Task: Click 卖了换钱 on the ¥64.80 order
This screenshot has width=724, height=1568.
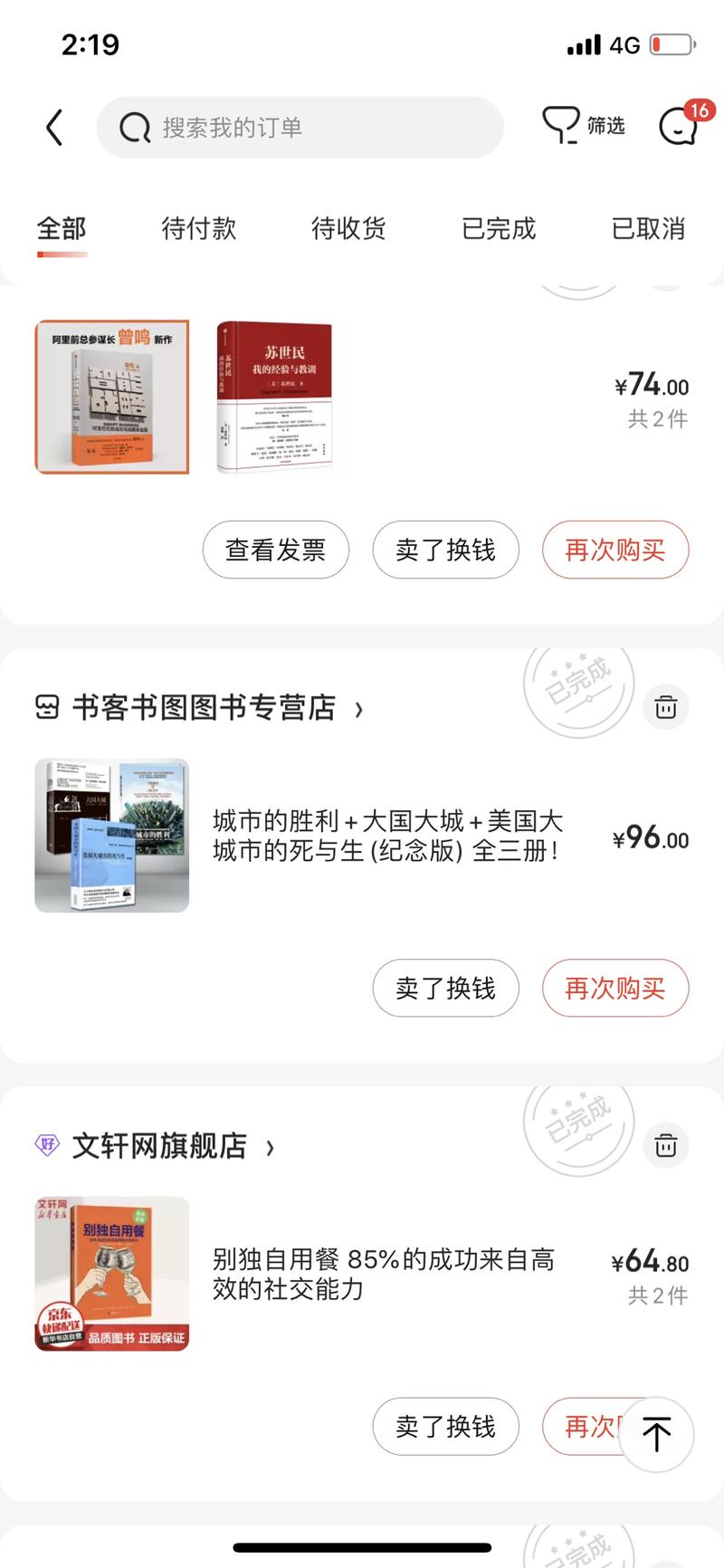Action: (445, 1427)
